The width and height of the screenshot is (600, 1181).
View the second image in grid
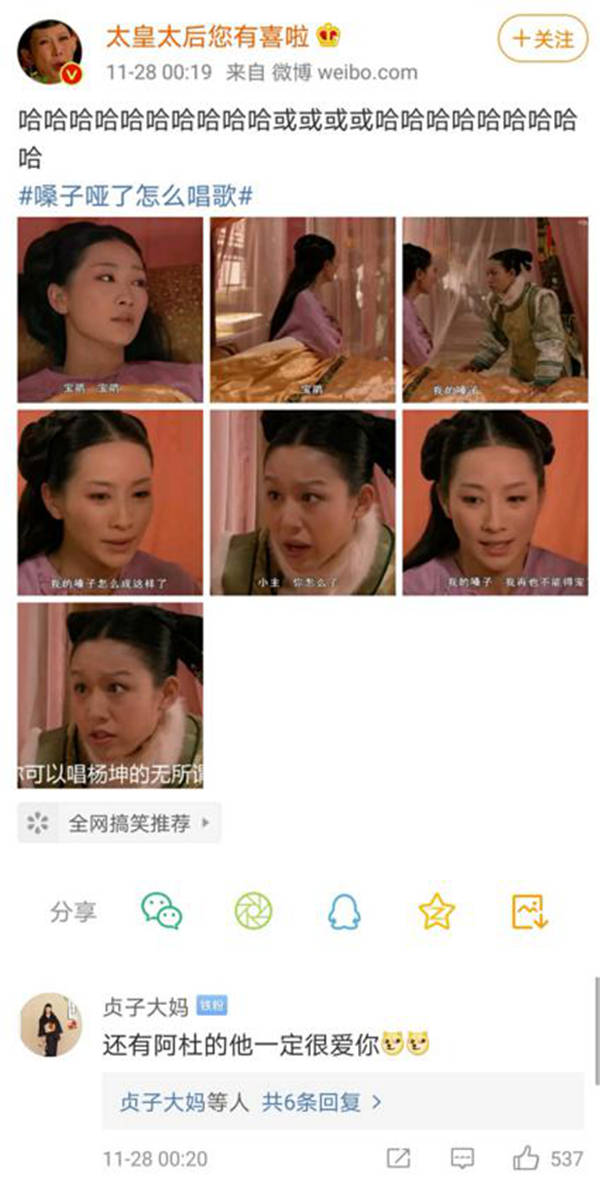302,310
